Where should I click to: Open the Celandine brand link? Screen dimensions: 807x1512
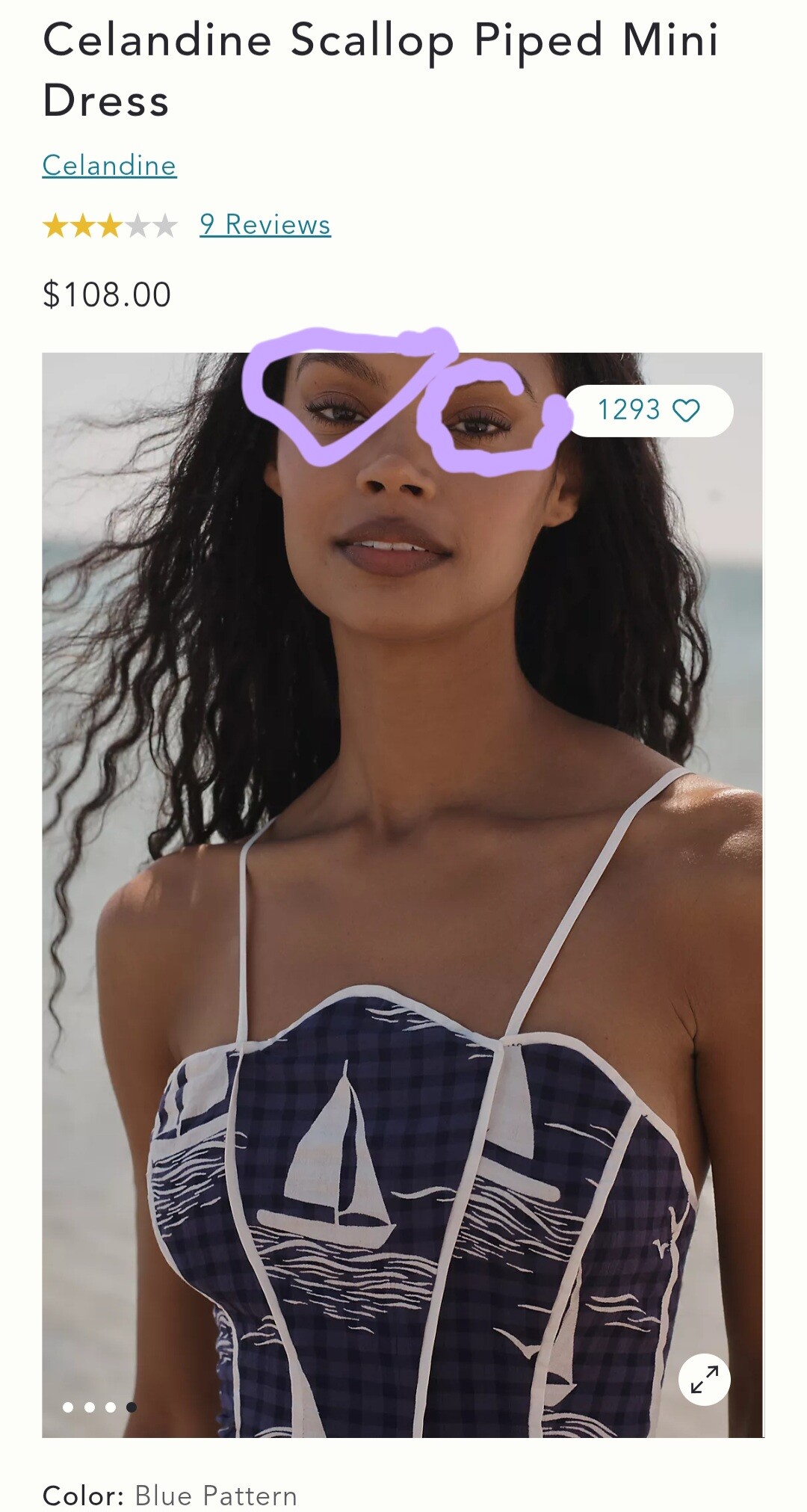(x=109, y=165)
